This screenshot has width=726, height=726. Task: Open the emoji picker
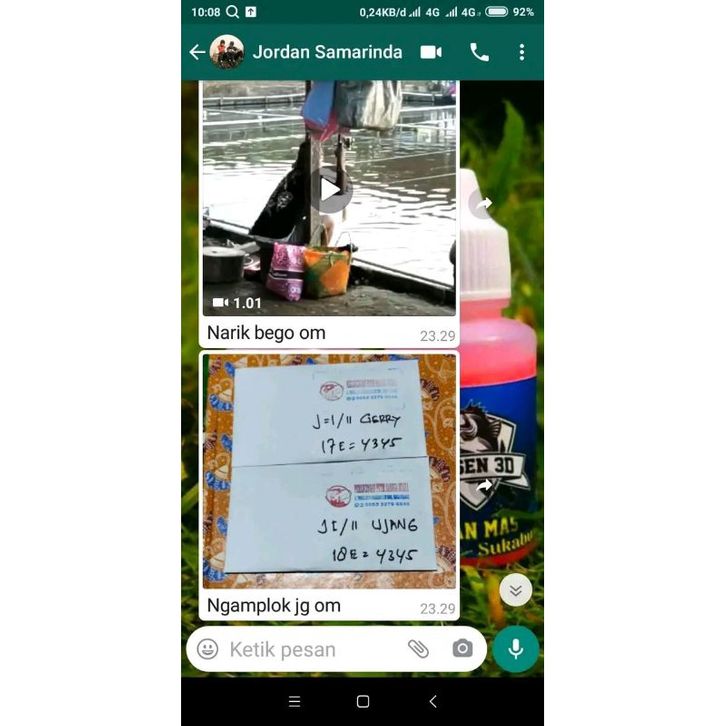208,649
